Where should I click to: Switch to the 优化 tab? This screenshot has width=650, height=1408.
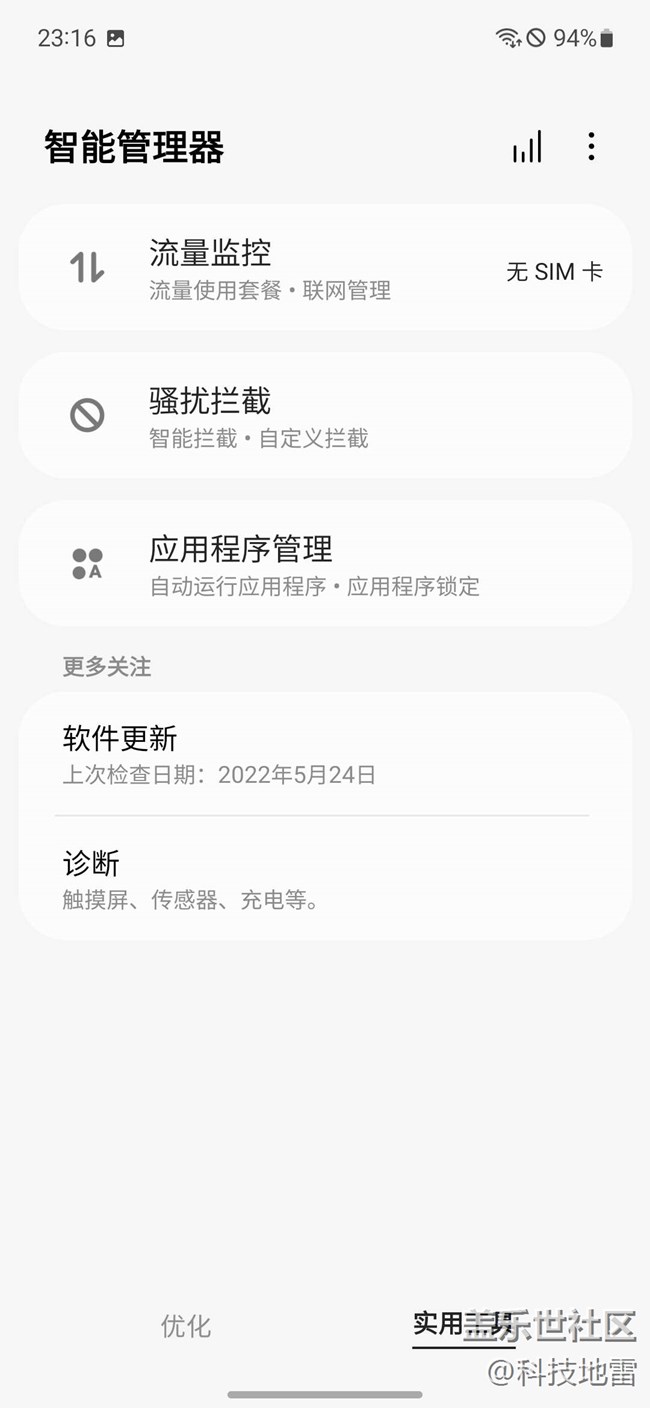point(186,1326)
